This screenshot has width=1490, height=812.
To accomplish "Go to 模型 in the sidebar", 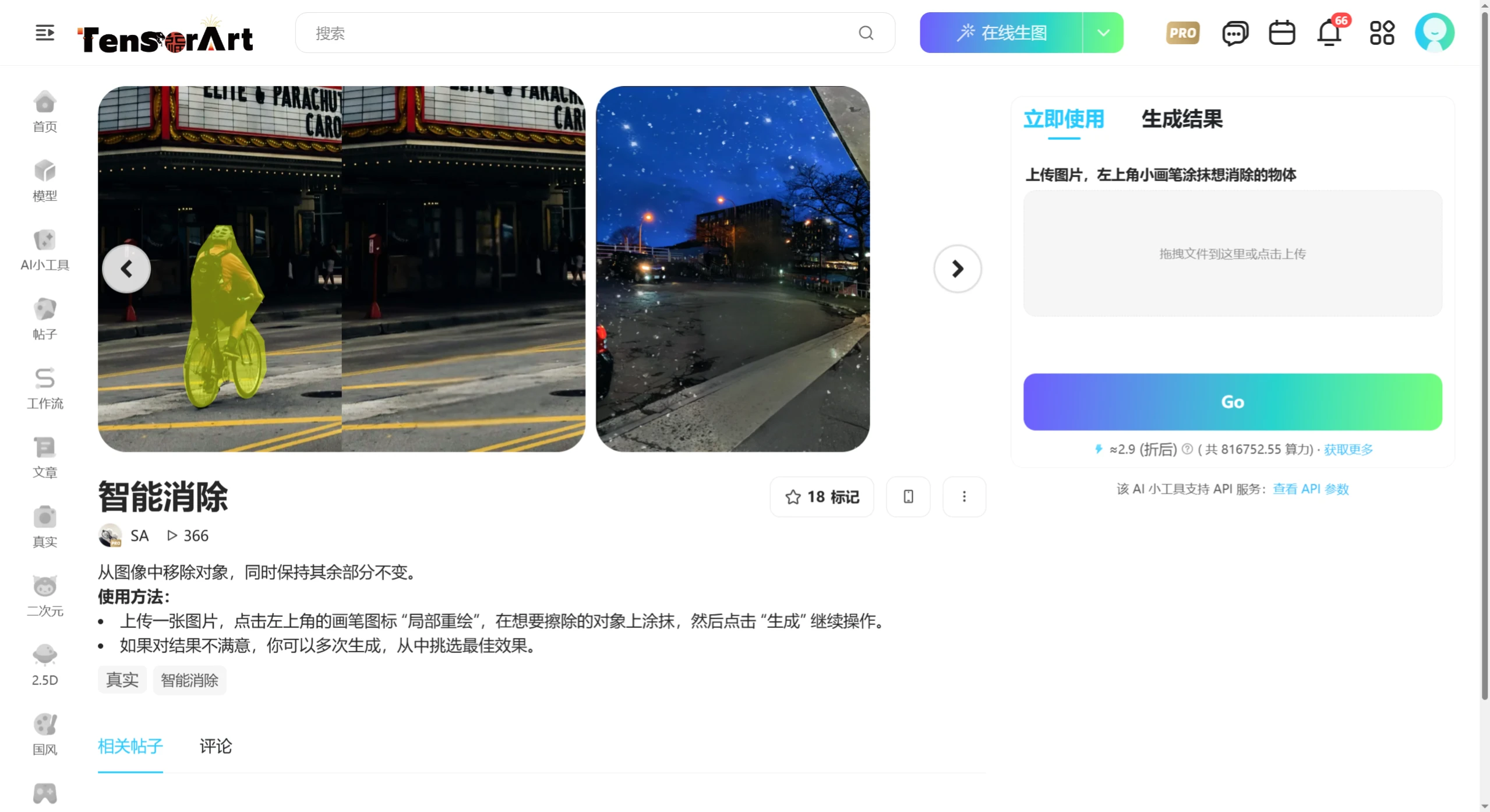I will [x=45, y=180].
